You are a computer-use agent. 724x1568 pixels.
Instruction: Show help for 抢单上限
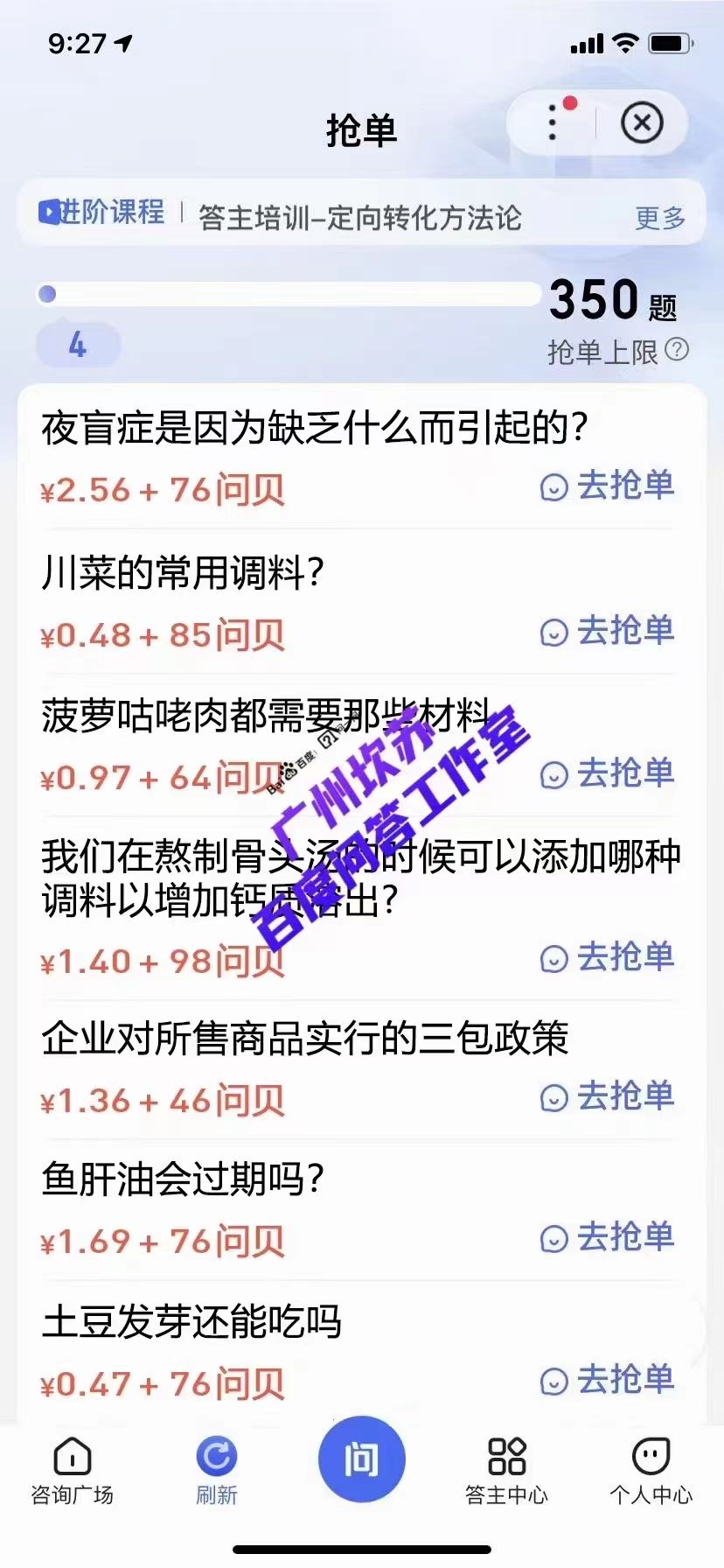click(x=677, y=350)
